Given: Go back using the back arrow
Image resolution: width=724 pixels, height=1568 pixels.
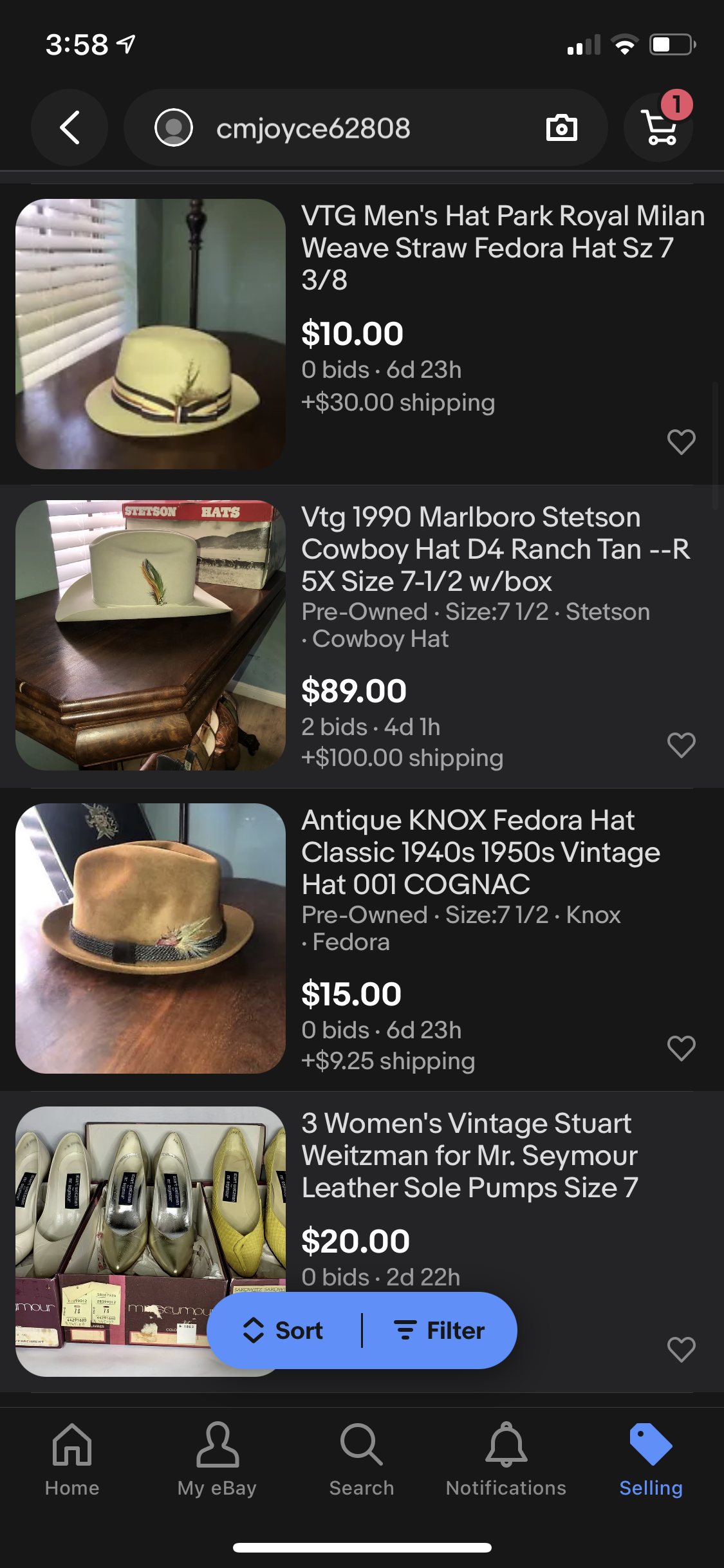Looking at the screenshot, I should pyautogui.click(x=70, y=127).
